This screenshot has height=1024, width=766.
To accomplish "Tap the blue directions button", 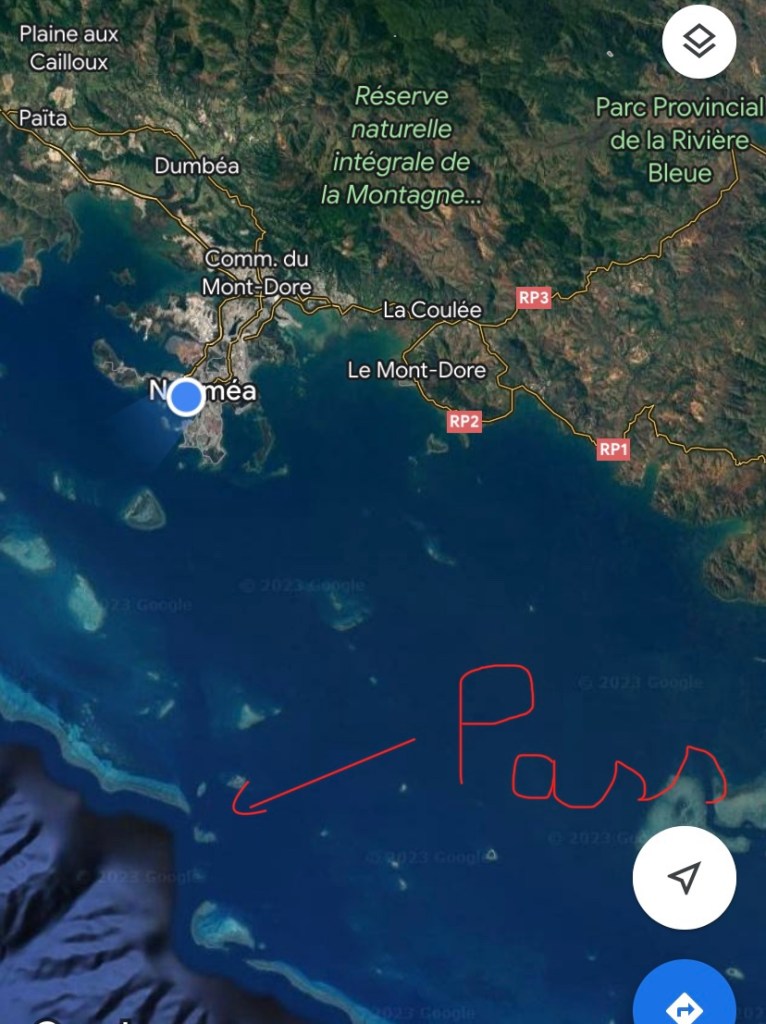I will pyautogui.click(x=684, y=1003).
